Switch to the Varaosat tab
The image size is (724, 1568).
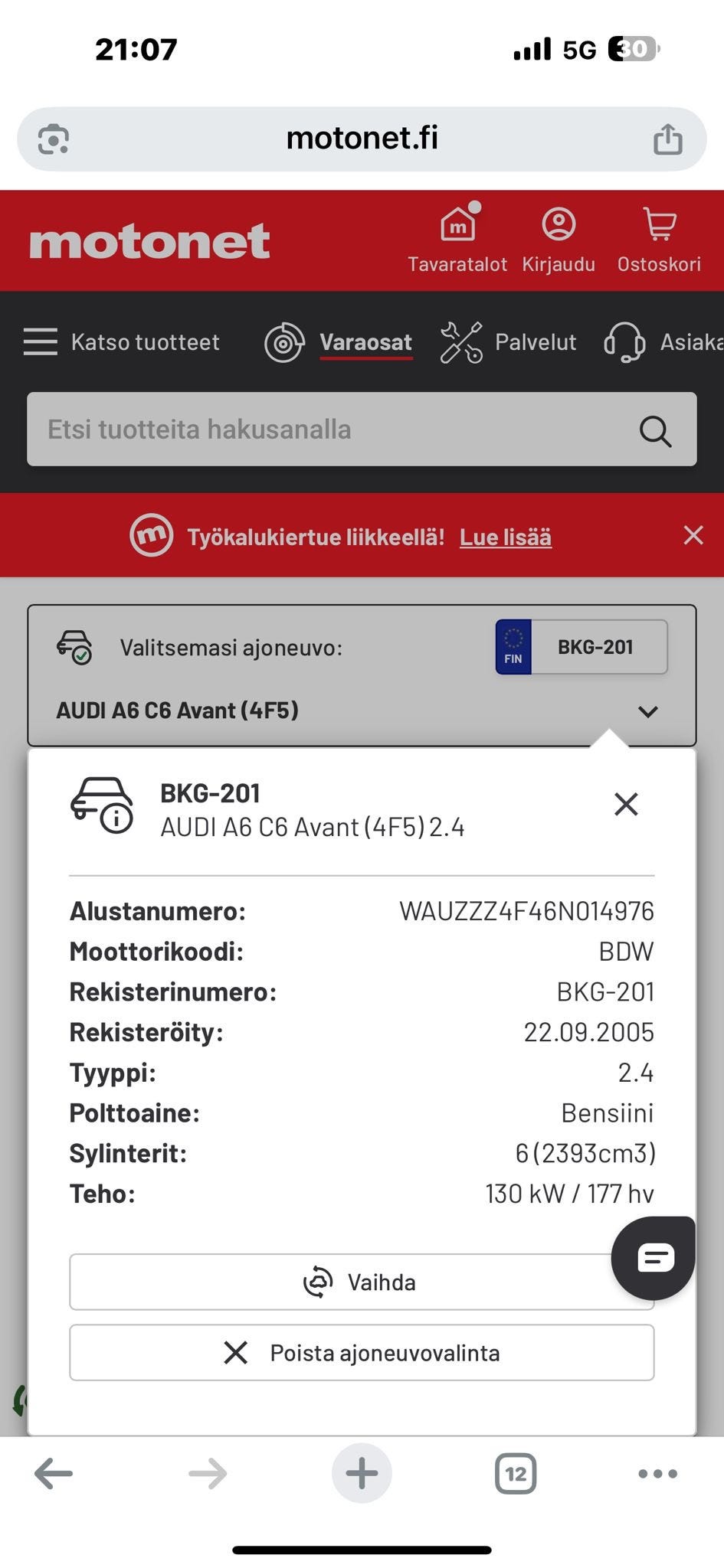[339, 341]
